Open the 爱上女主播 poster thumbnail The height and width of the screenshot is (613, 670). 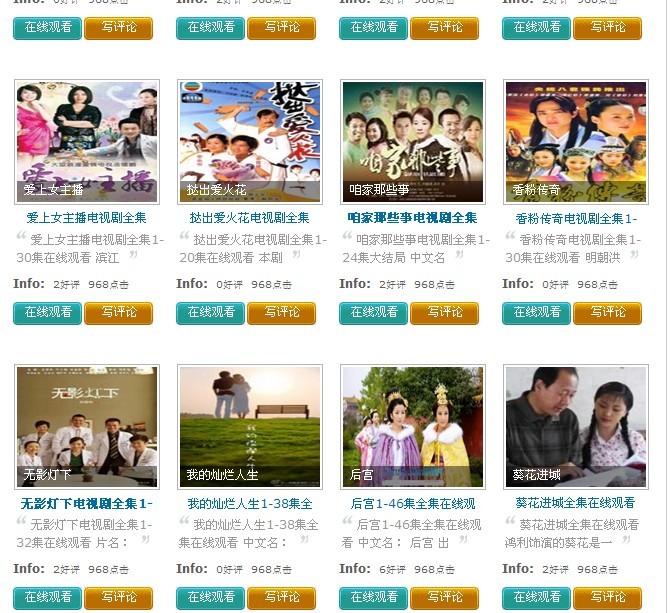(87, 142)
